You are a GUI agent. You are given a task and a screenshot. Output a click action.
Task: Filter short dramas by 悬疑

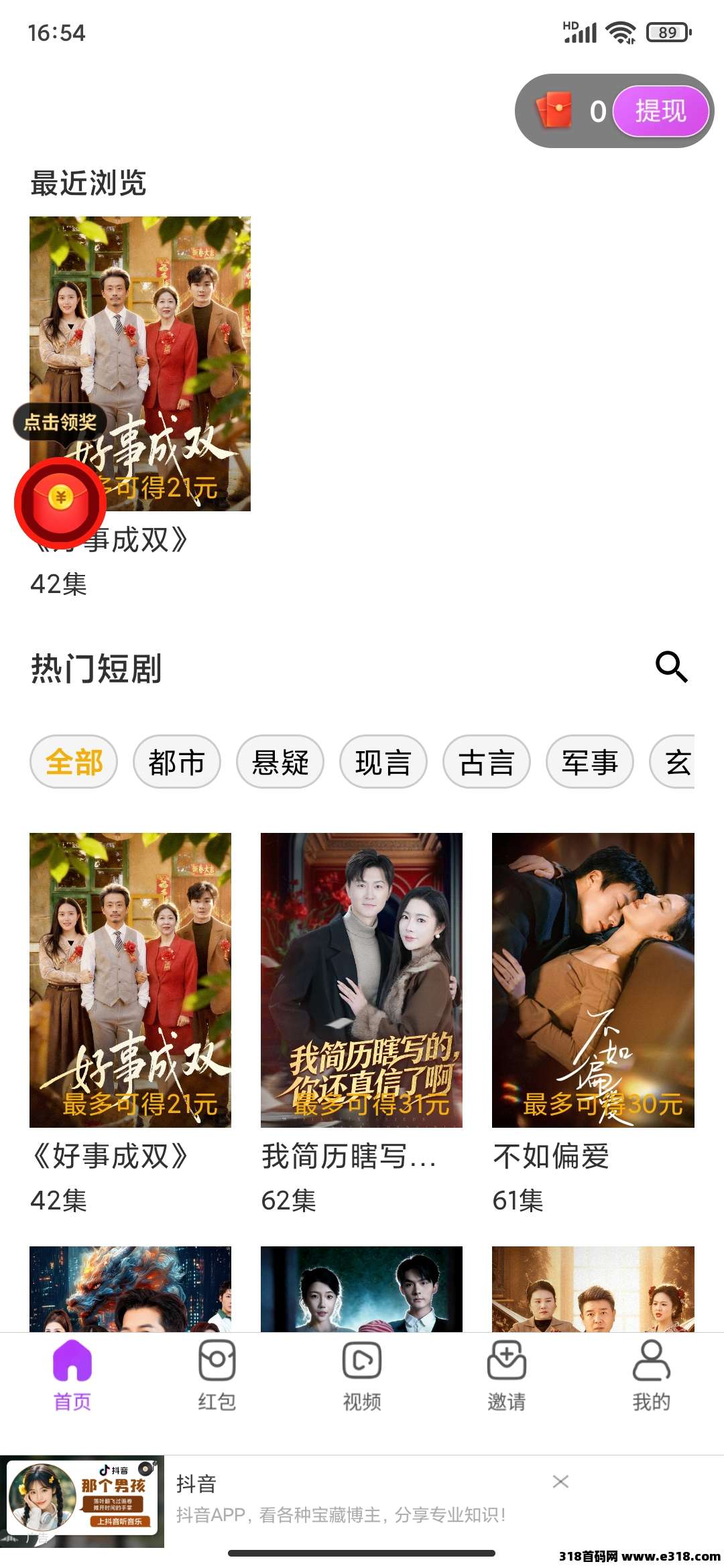(280, 762)
